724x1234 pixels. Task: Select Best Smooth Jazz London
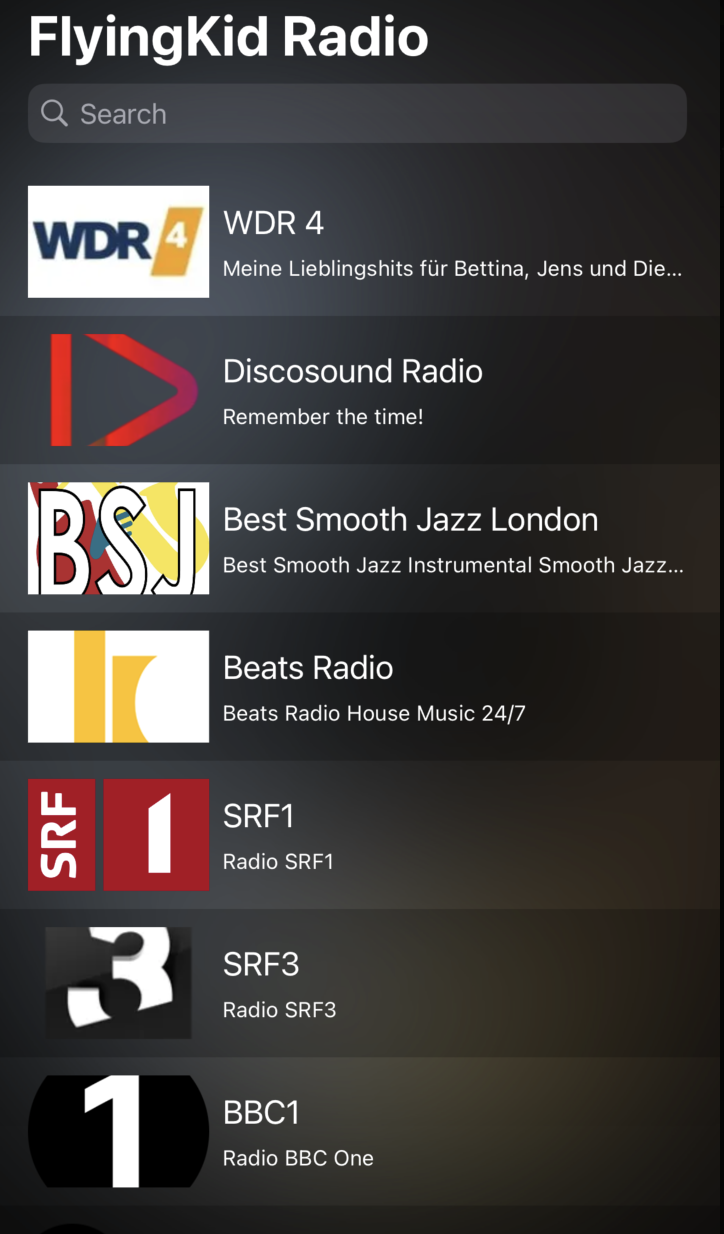(410, 519)
